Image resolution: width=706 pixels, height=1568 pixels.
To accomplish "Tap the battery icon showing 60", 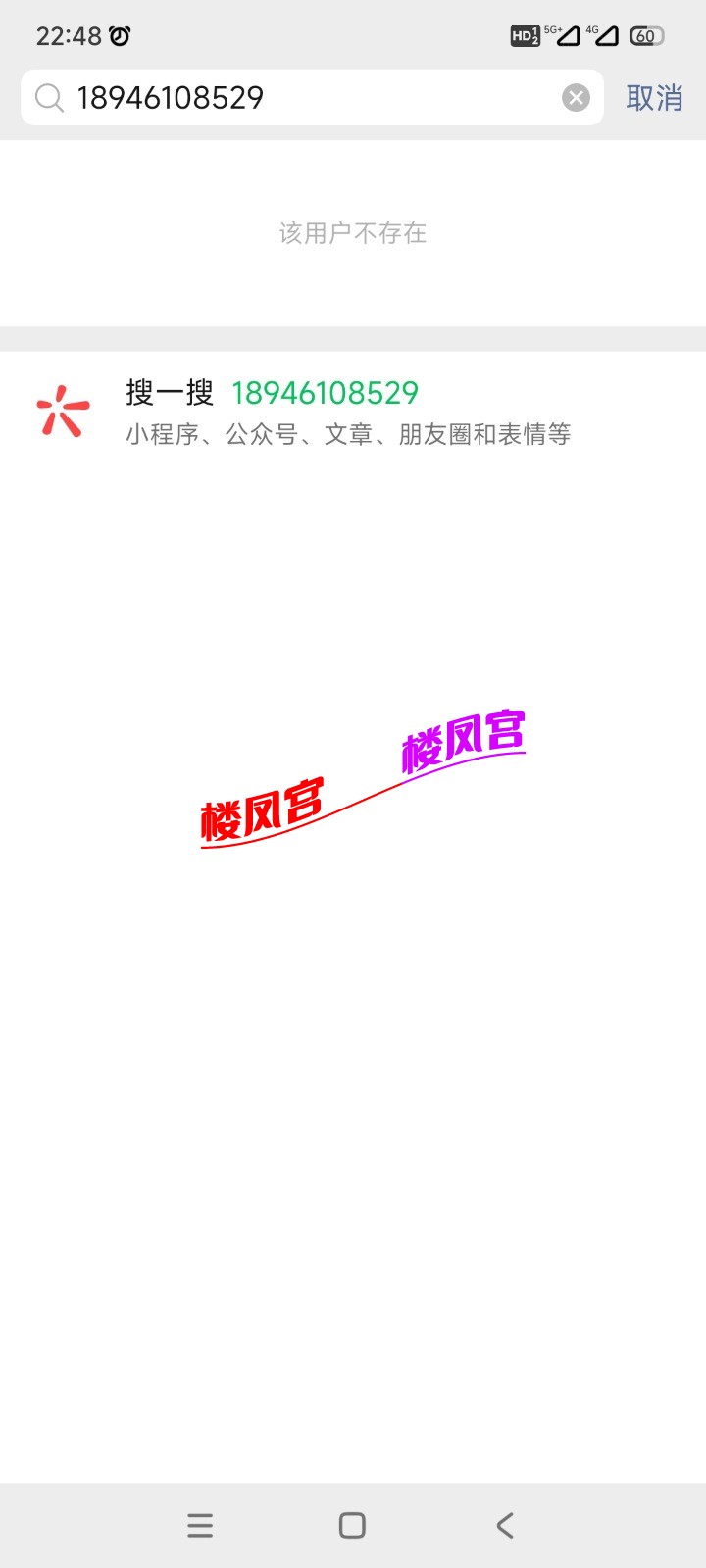I will 645,35.
